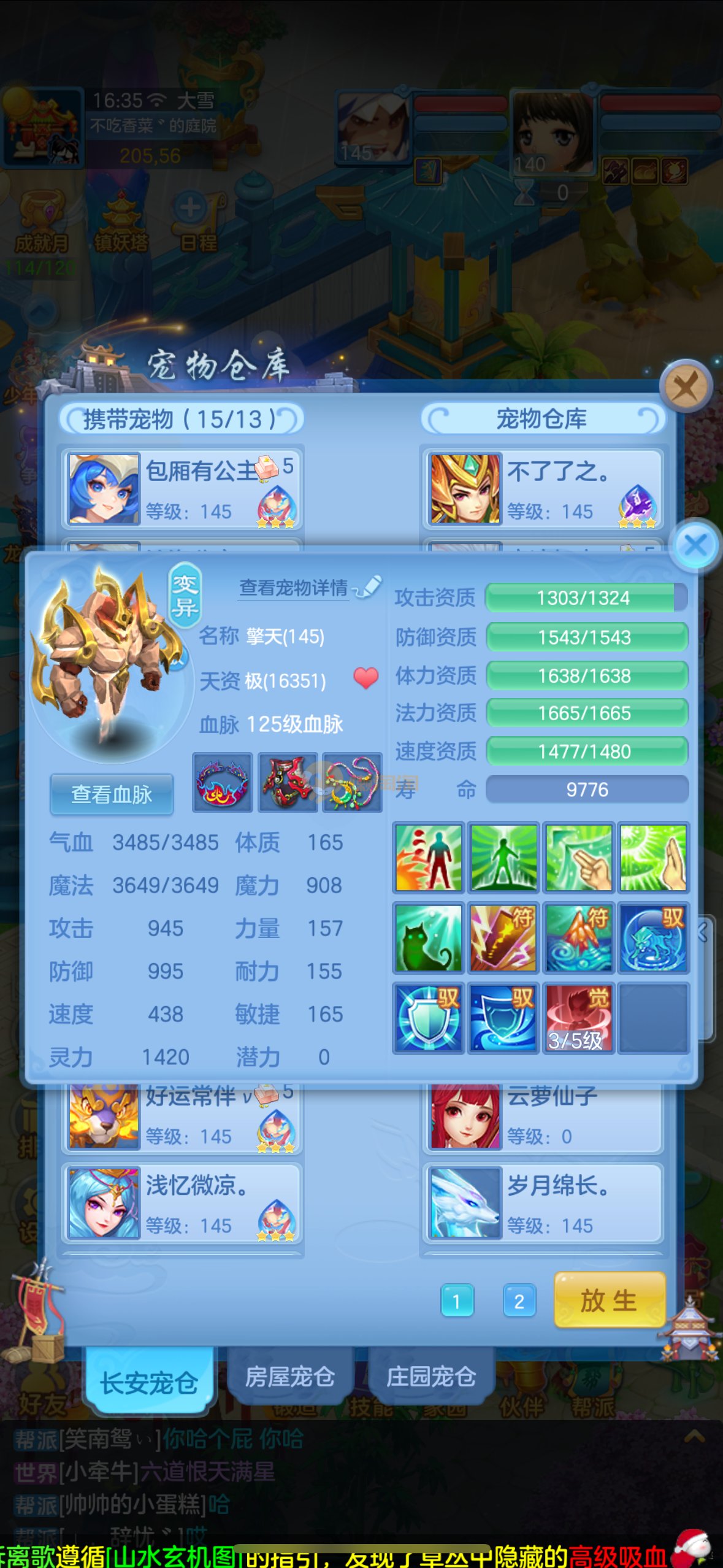View the fire ring equipment slot

[x=222, y=783]
